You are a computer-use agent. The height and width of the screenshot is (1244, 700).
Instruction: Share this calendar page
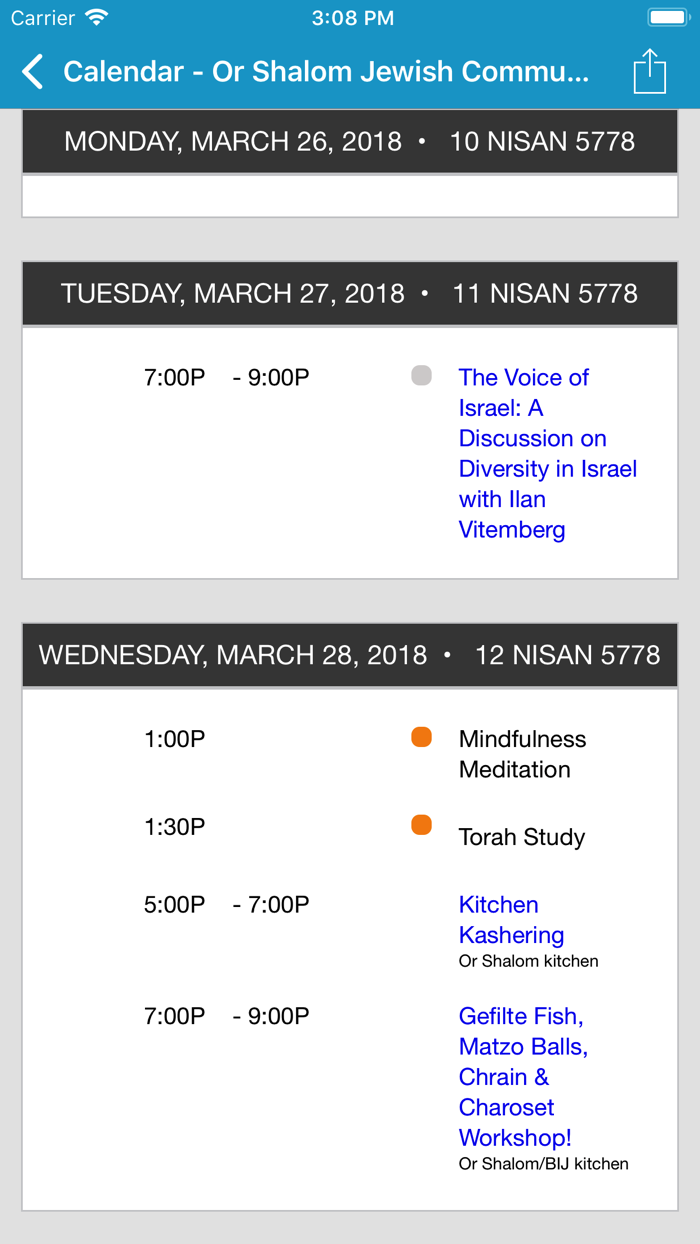[649, 72]
